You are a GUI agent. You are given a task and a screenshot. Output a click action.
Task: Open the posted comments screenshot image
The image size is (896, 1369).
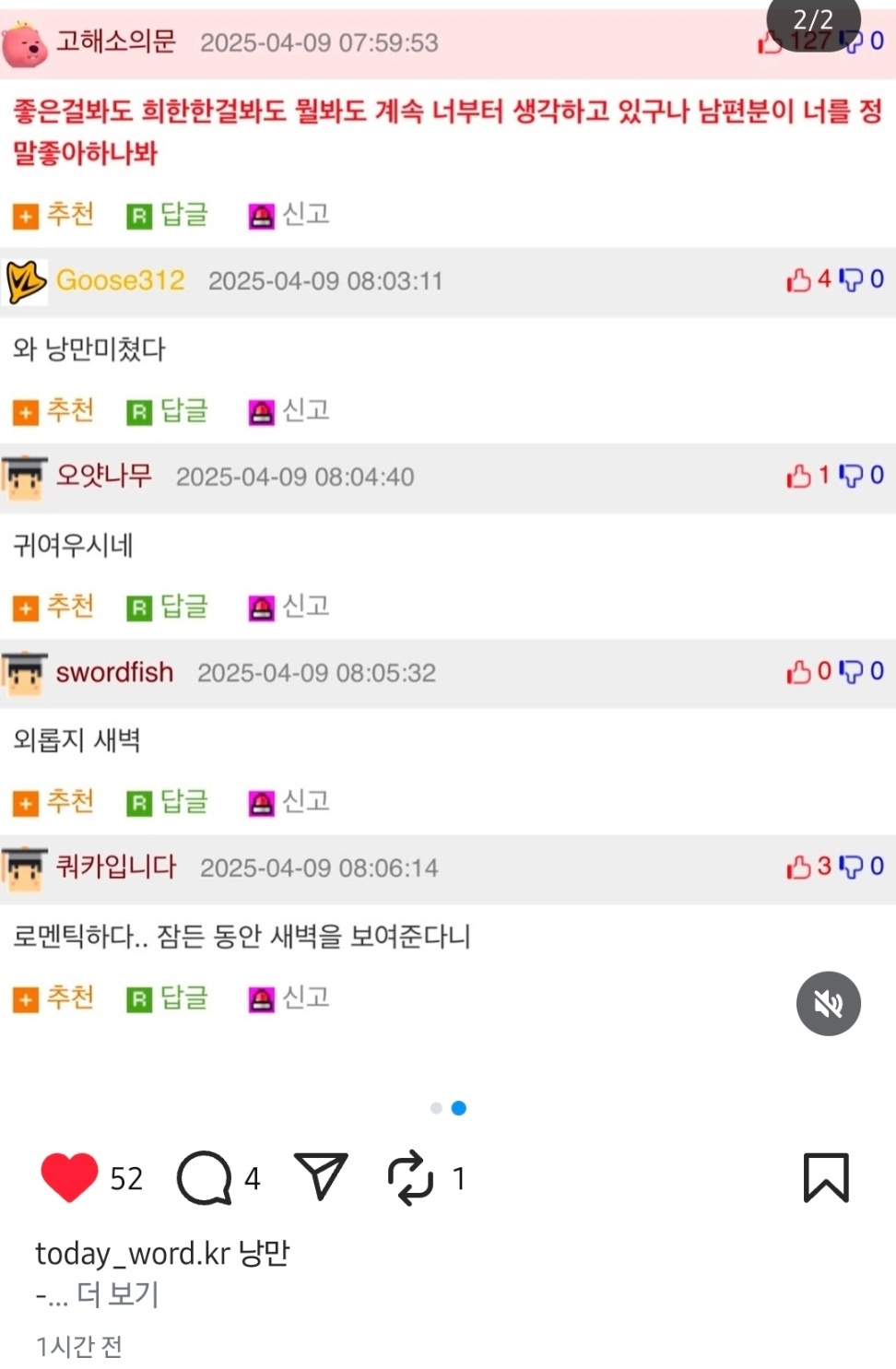(448, 553)
